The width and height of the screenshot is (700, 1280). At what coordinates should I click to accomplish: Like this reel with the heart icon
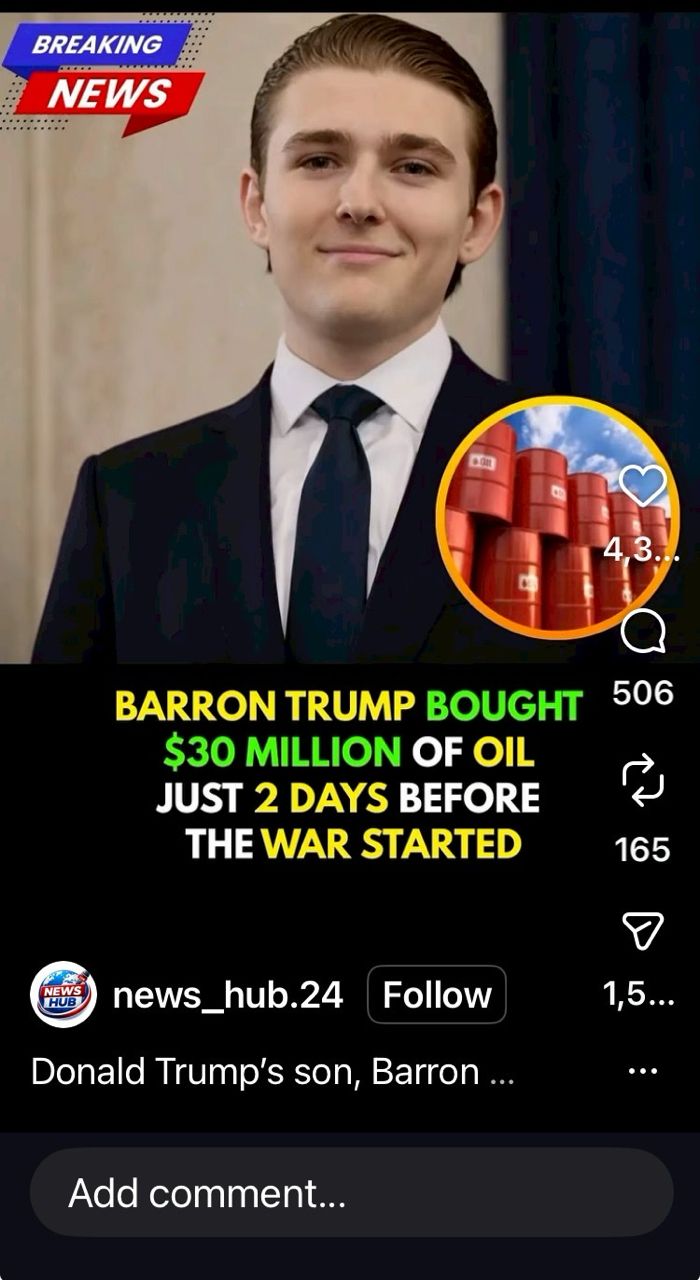[643, 487]
